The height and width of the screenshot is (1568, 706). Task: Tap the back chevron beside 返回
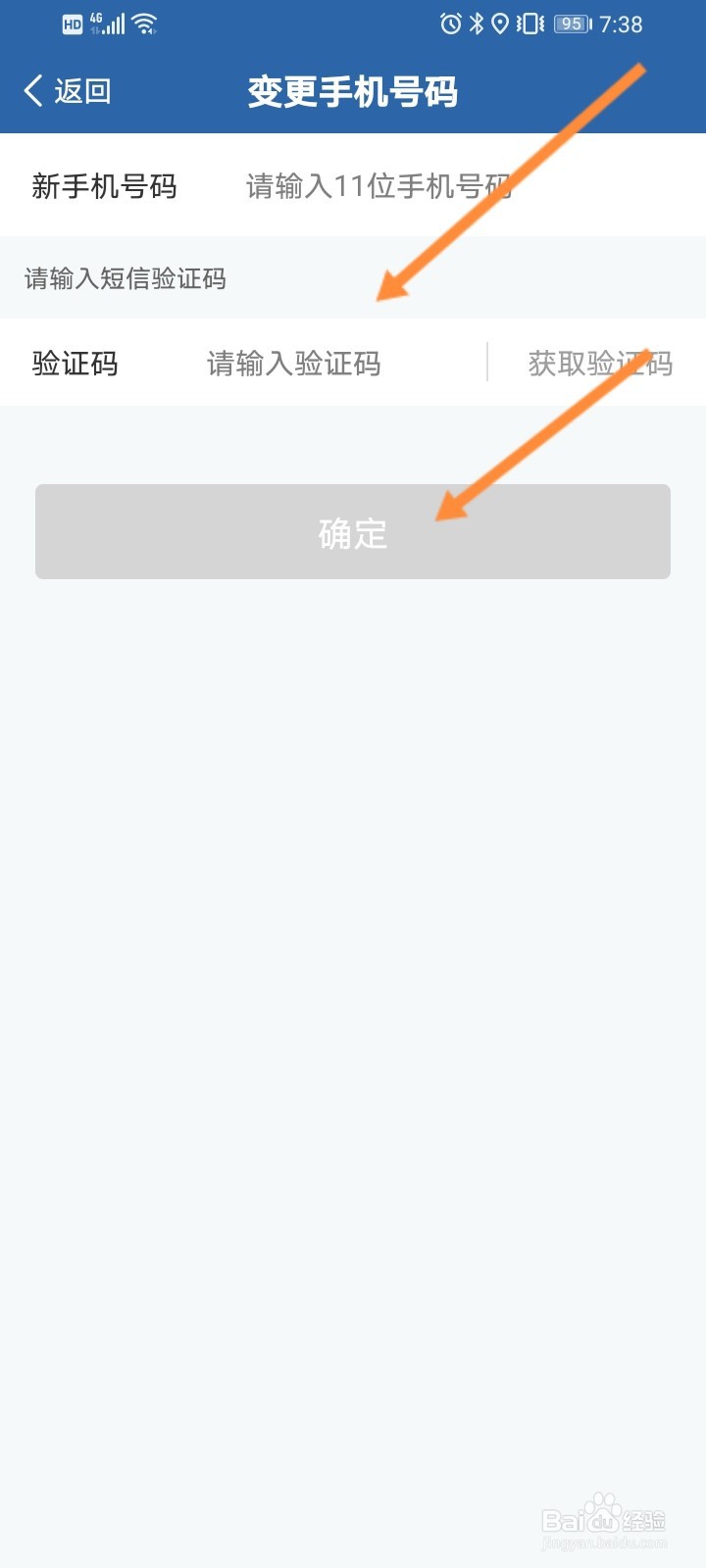click(29, 90)
